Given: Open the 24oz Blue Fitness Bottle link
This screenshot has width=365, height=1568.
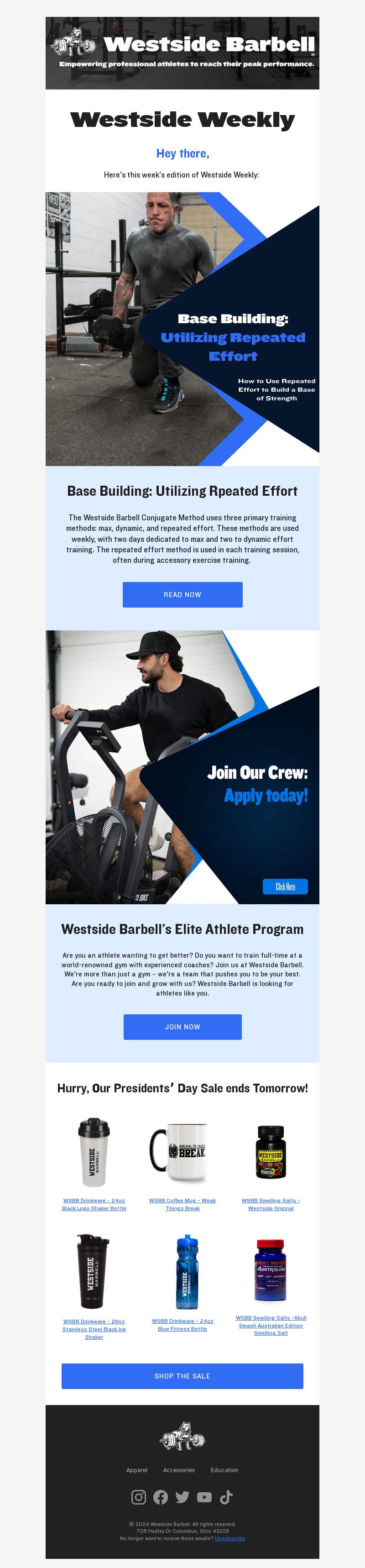Looking at the screenshot, I should (x=182, y=1325).
